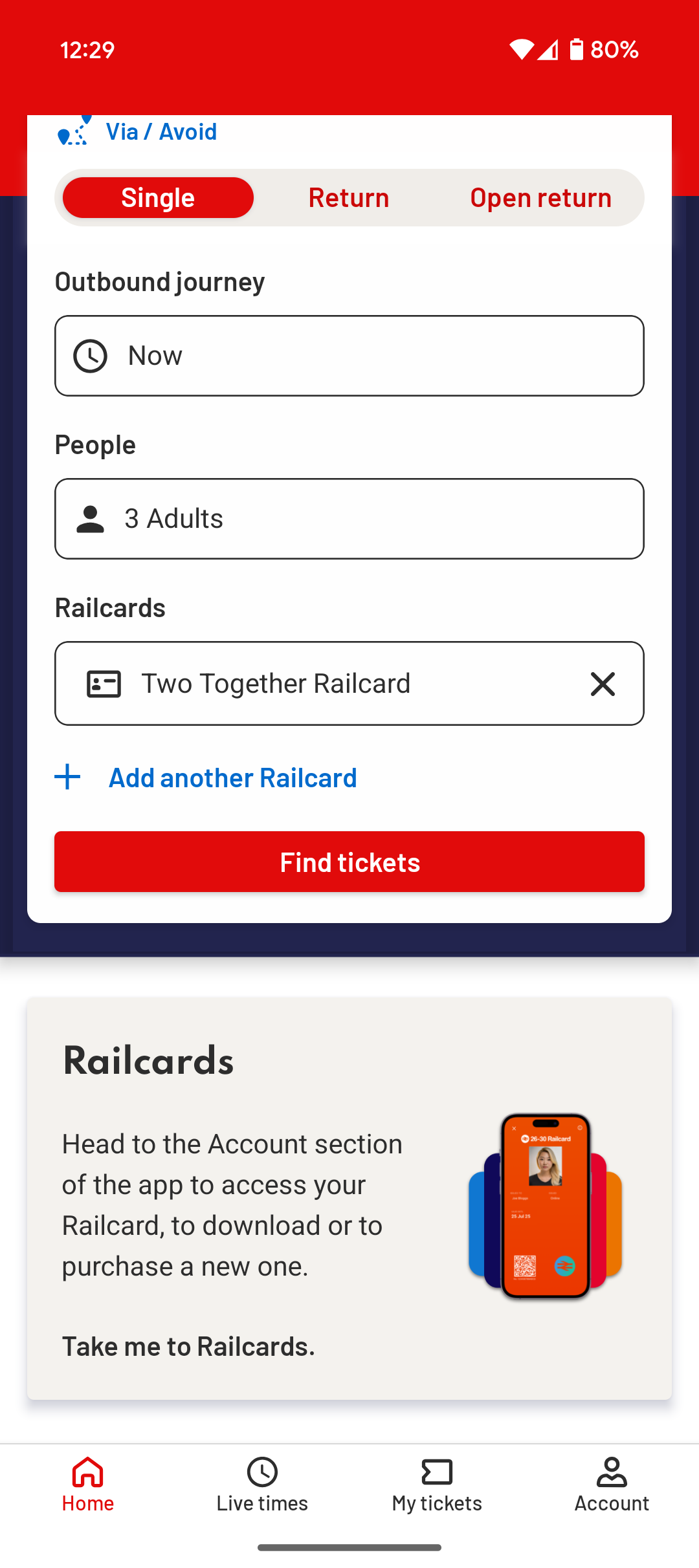Select the Single ticket type
This screenshot has height=1568, width=699.
point(158,198)
